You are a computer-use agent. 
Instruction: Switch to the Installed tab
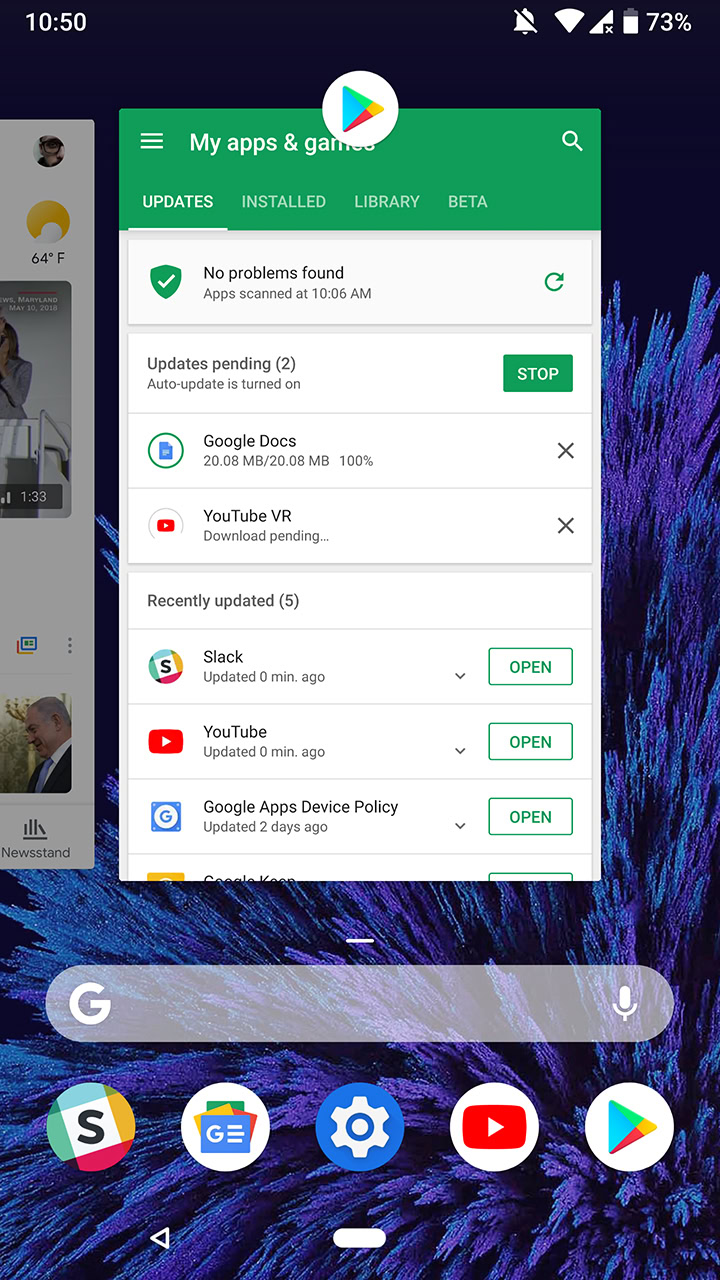point(284,201)
